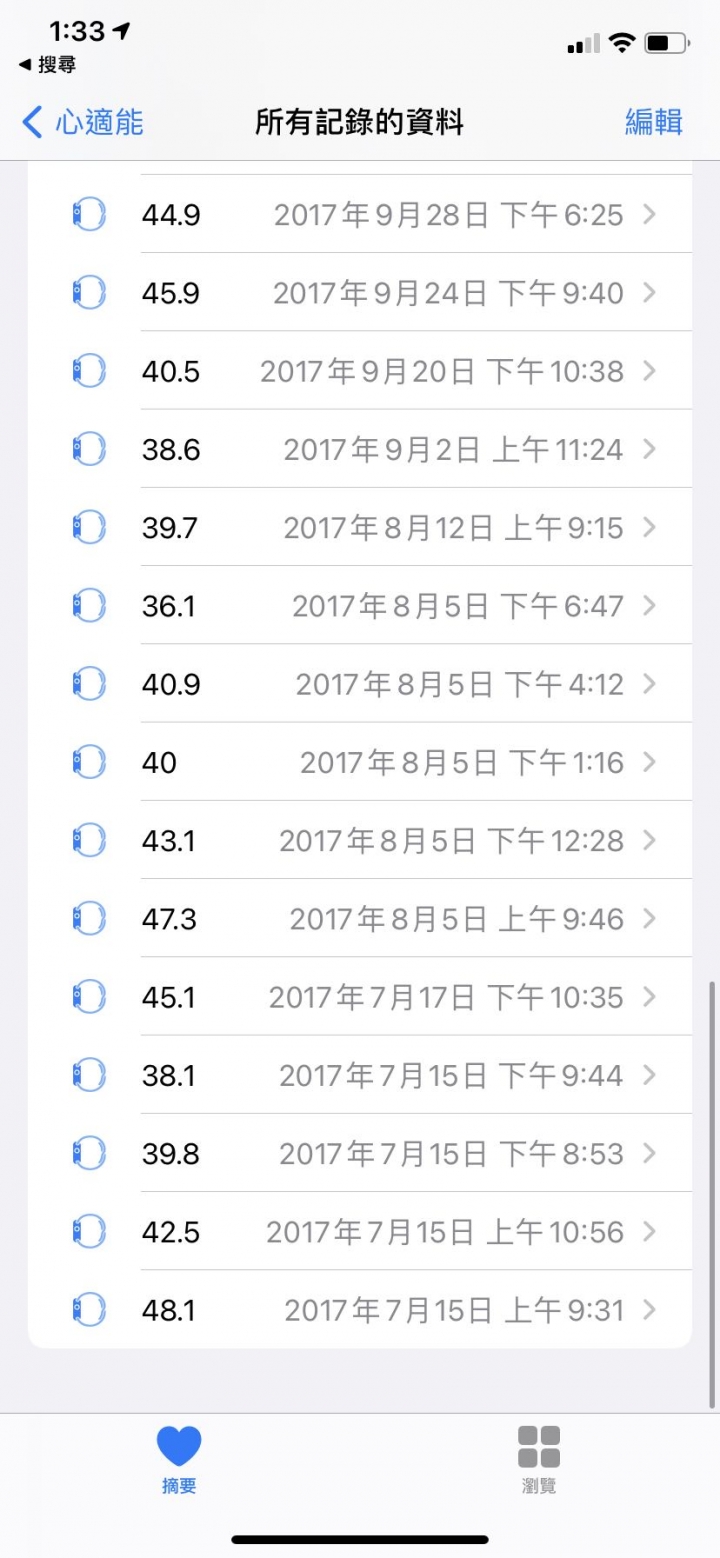Open the 48.1 record at 上午9:31
This screenshot has height=1558, width=720.
point(360,1309)
